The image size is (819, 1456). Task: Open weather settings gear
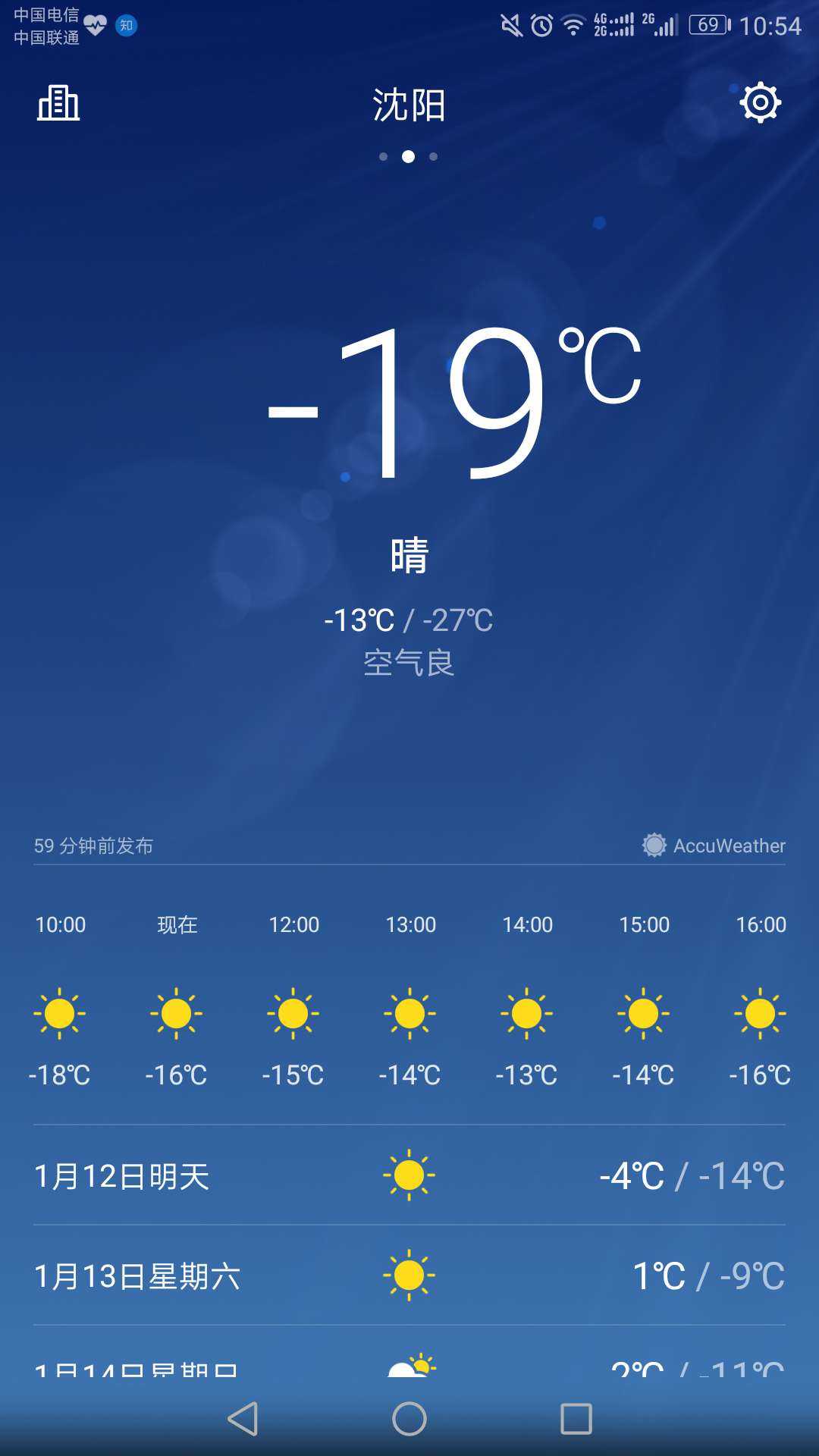pyautogui.click(x=760, y=103)
